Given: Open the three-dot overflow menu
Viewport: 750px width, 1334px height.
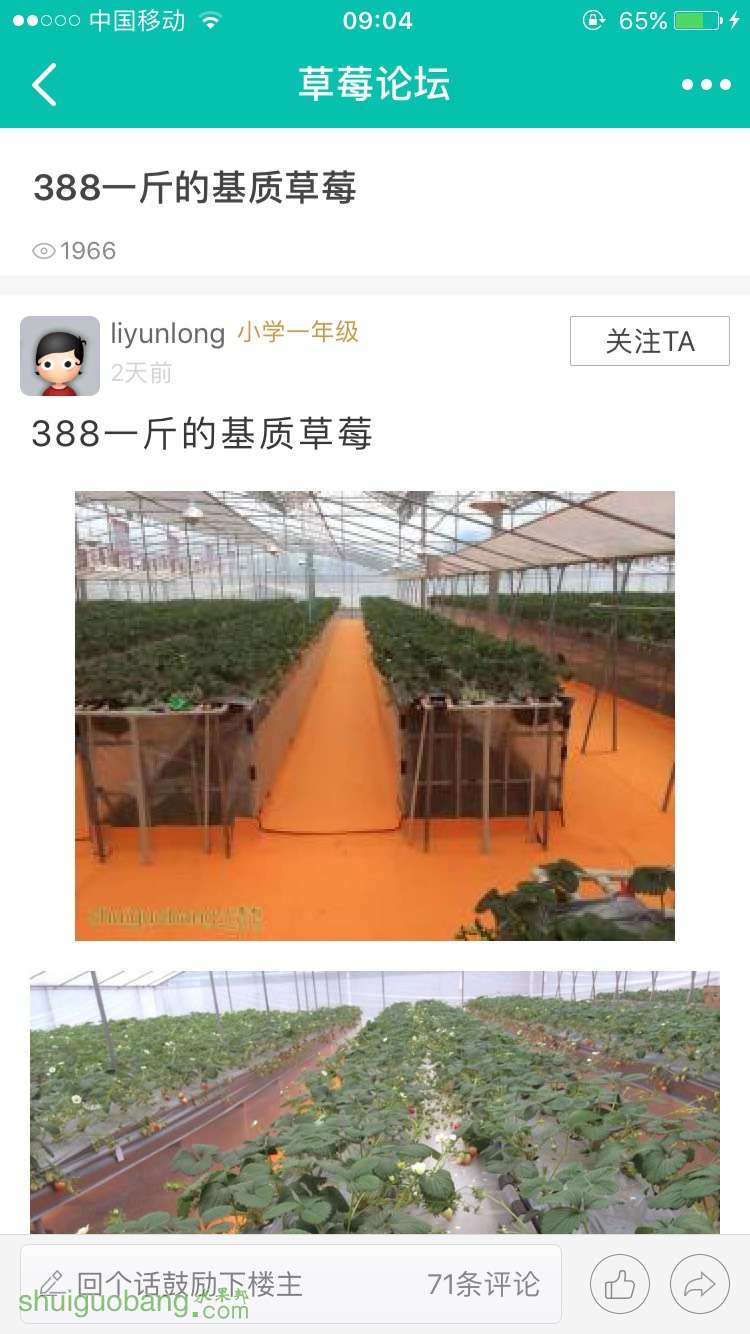Looking at the screenshot, I should tap(706, 85).
